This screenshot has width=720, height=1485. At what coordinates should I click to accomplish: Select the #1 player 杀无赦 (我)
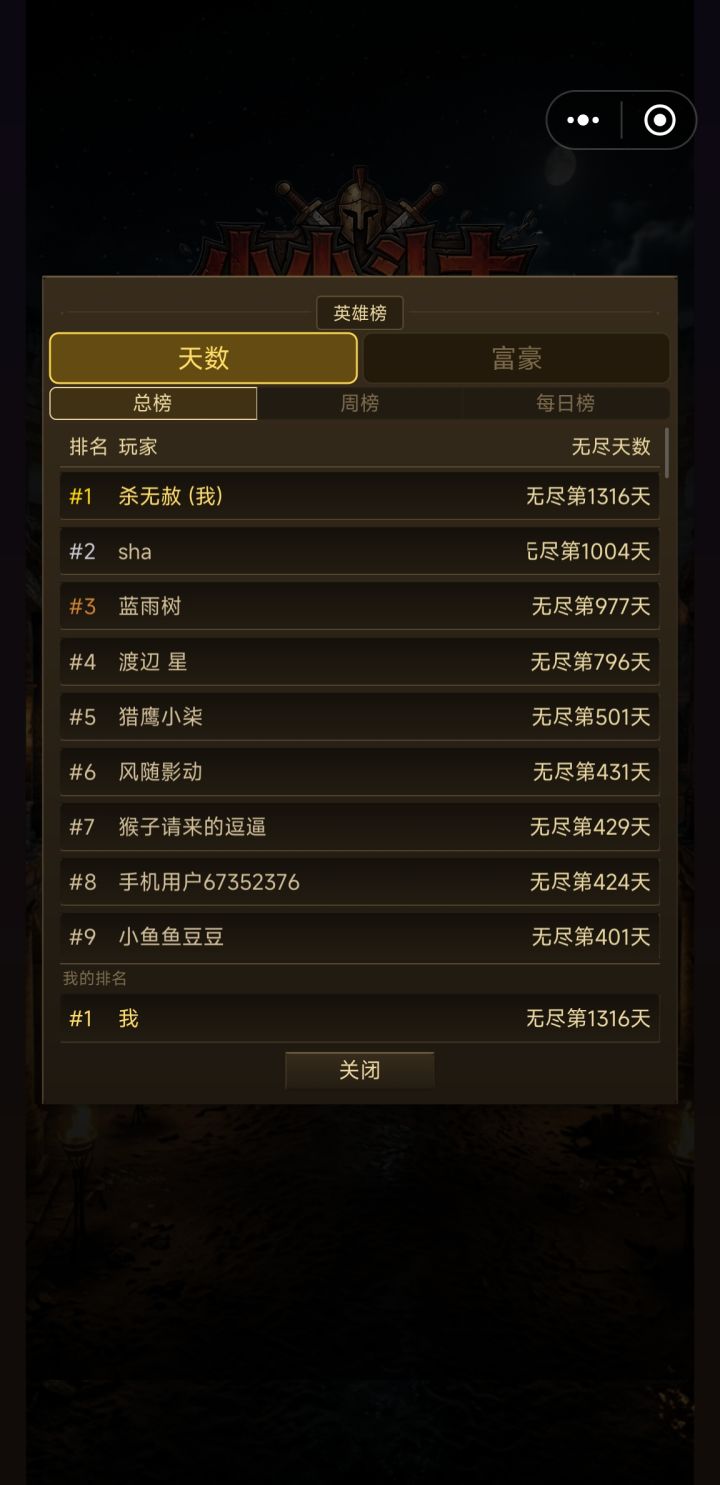coord(359,496)
